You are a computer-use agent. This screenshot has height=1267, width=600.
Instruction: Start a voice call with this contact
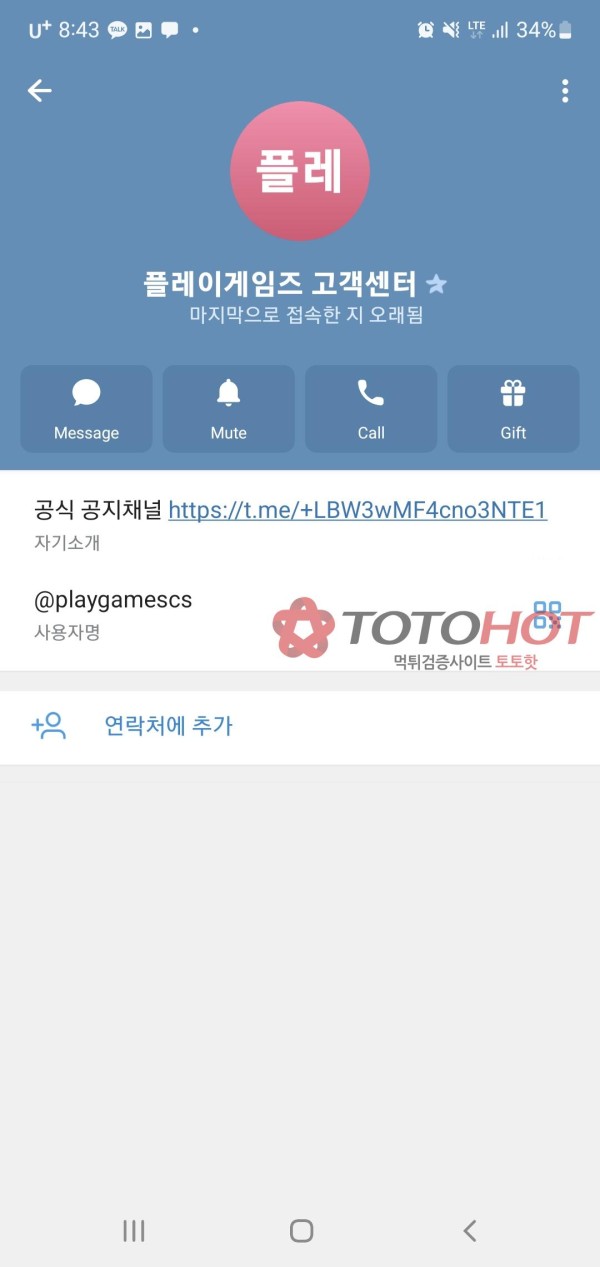point(371,409)
